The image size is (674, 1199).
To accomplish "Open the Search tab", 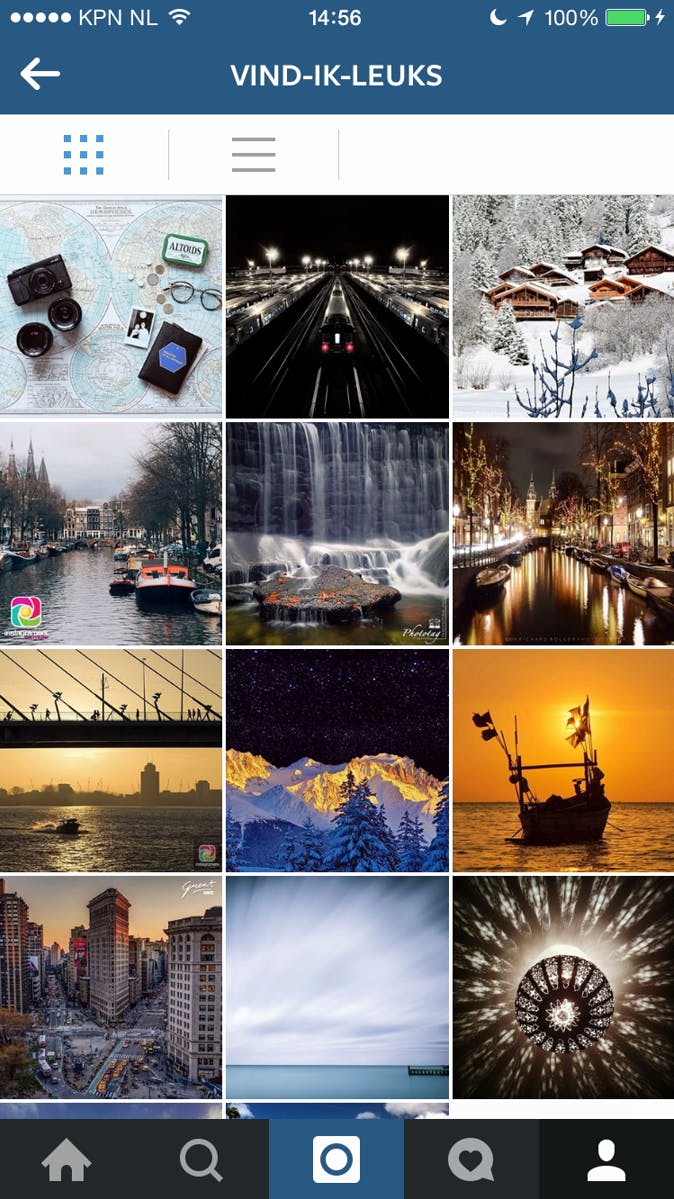I will (x=201, y=1160).
